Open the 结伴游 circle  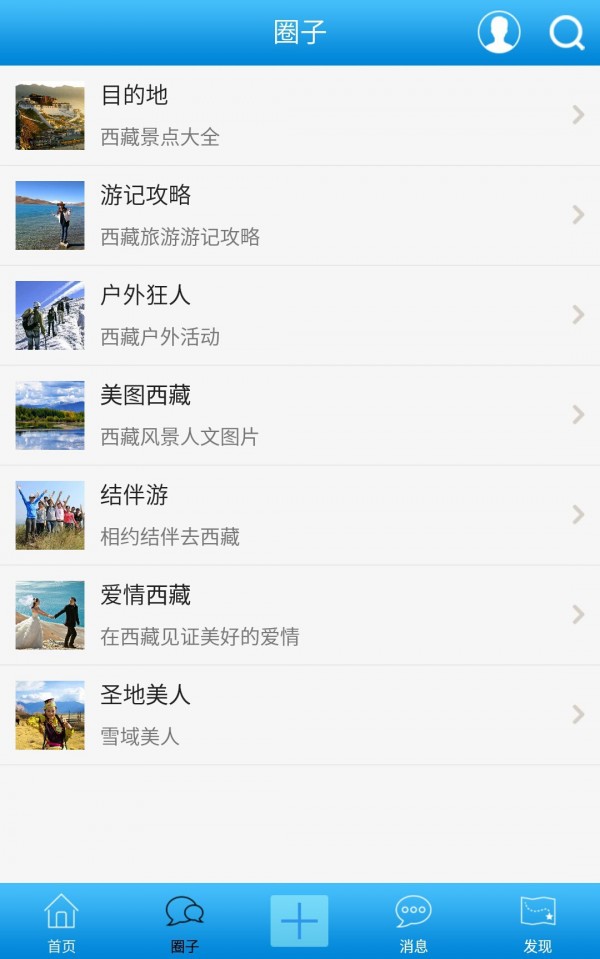(x=300, y=516)
